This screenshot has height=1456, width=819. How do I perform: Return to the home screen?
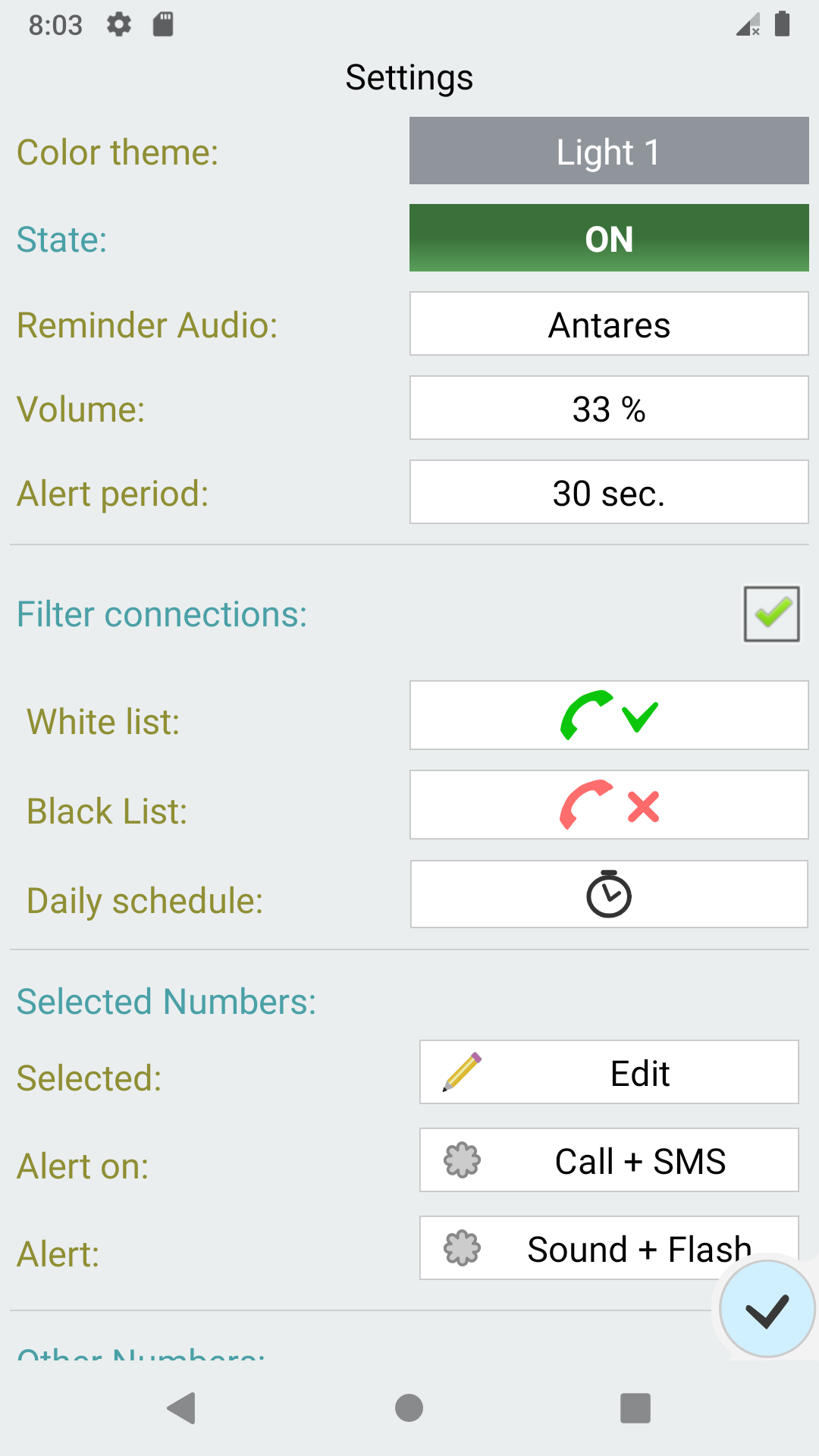409,1408
